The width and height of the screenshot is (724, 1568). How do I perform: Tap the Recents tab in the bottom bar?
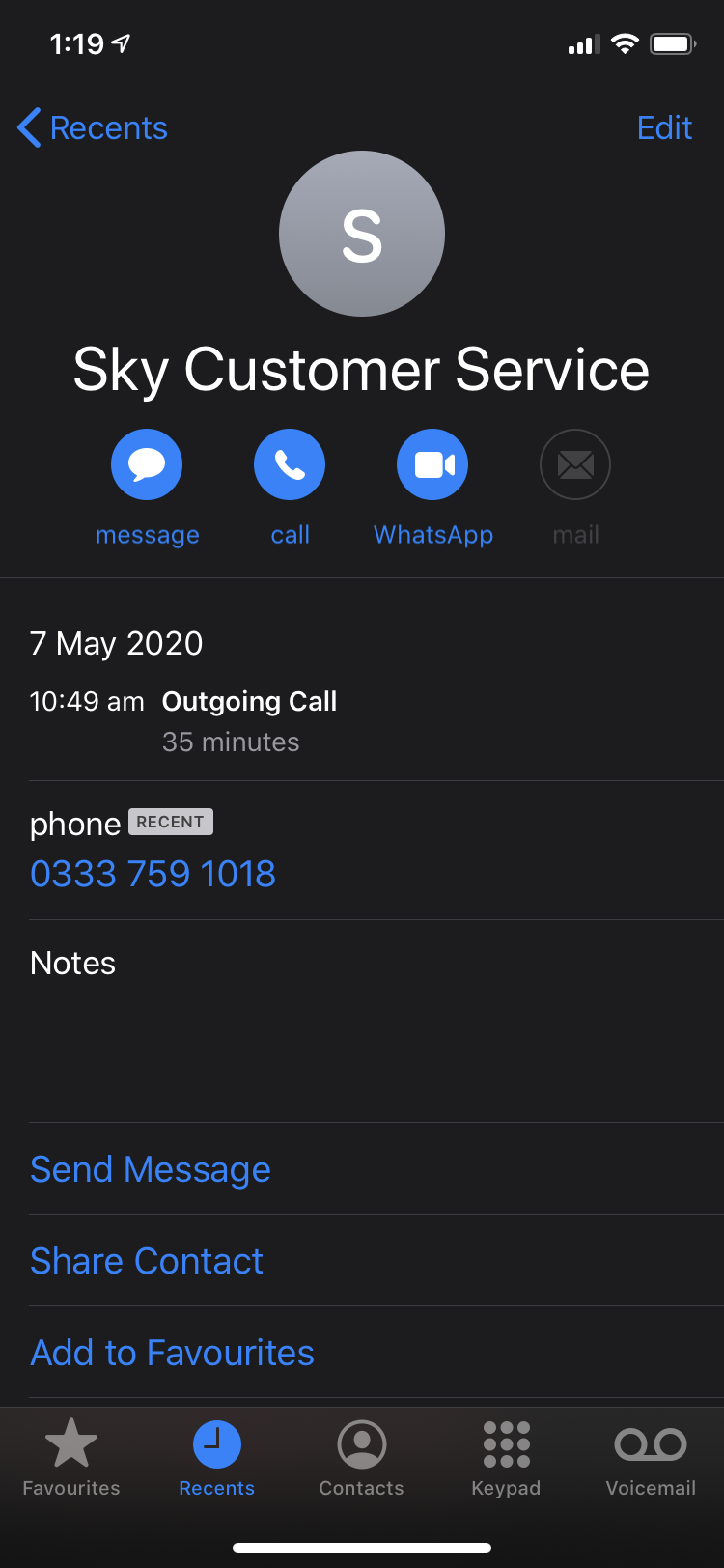(x=217, y=1458)
